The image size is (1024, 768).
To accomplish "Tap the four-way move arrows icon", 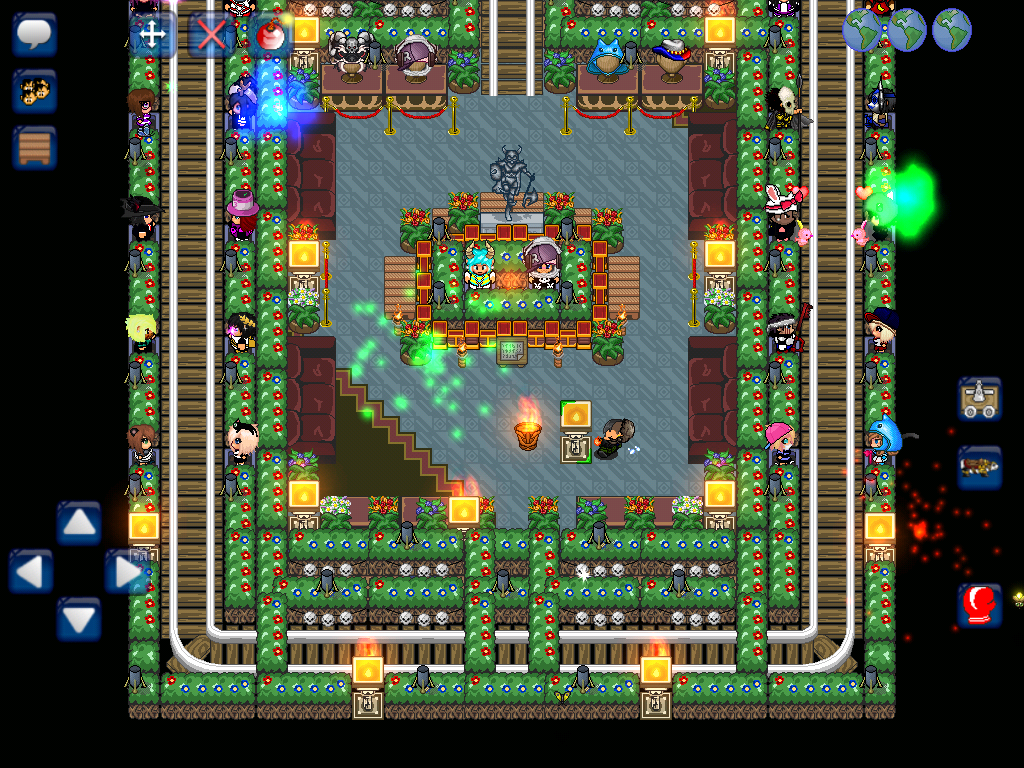I will pyautogui.click(x=153, y=35).
